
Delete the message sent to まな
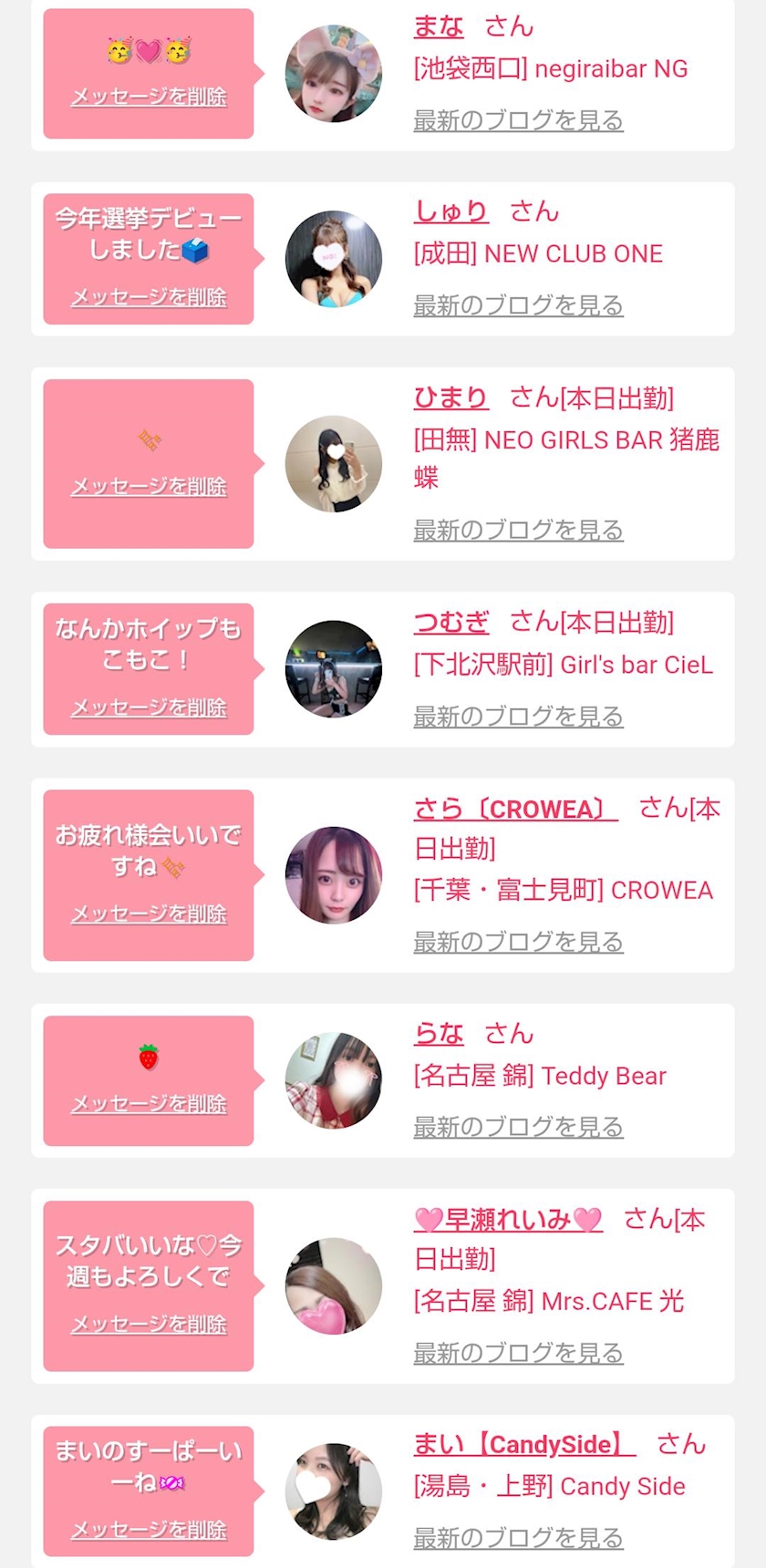click(149, 97)
